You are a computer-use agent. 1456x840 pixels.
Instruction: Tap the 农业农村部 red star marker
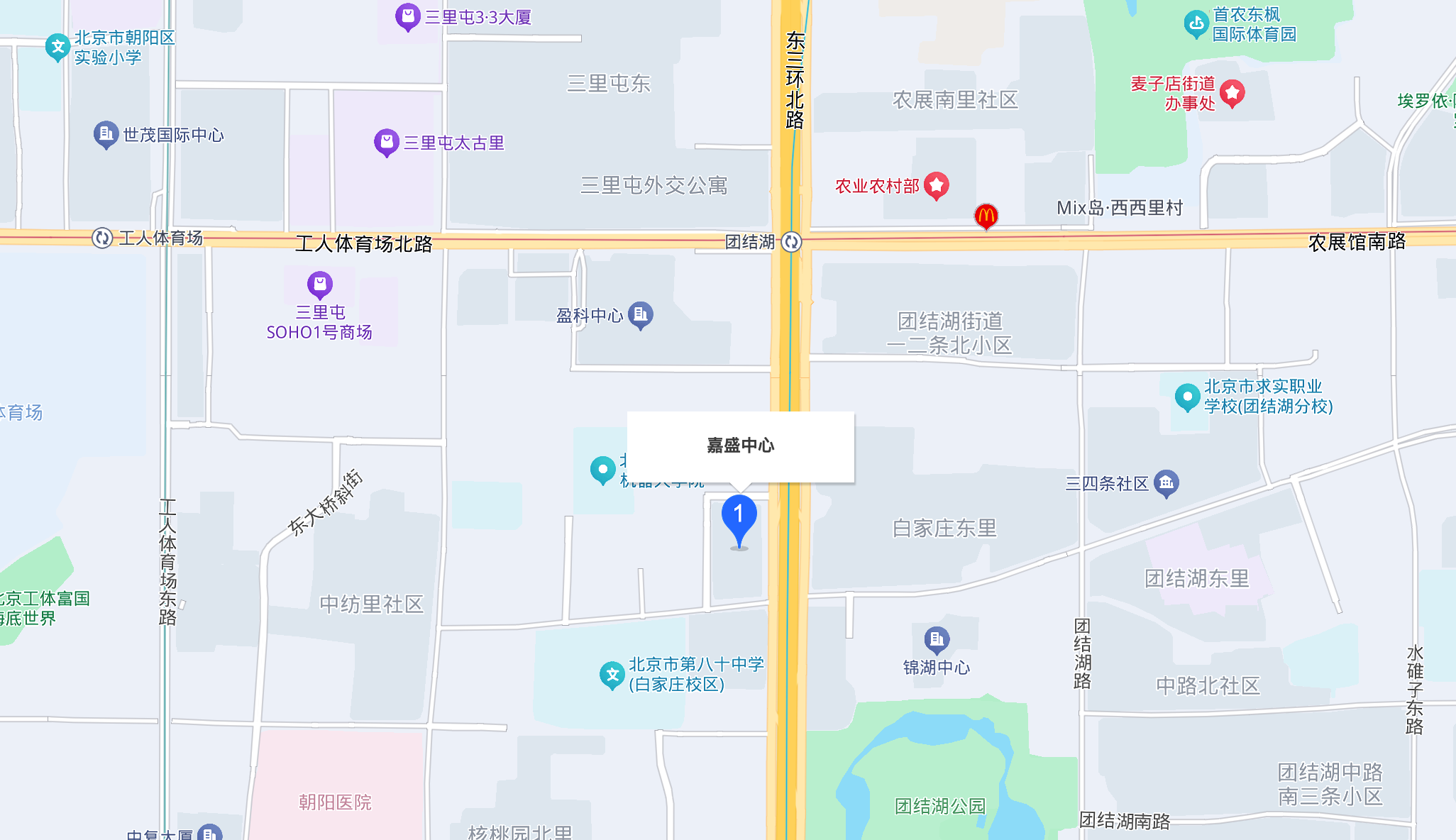937,185
